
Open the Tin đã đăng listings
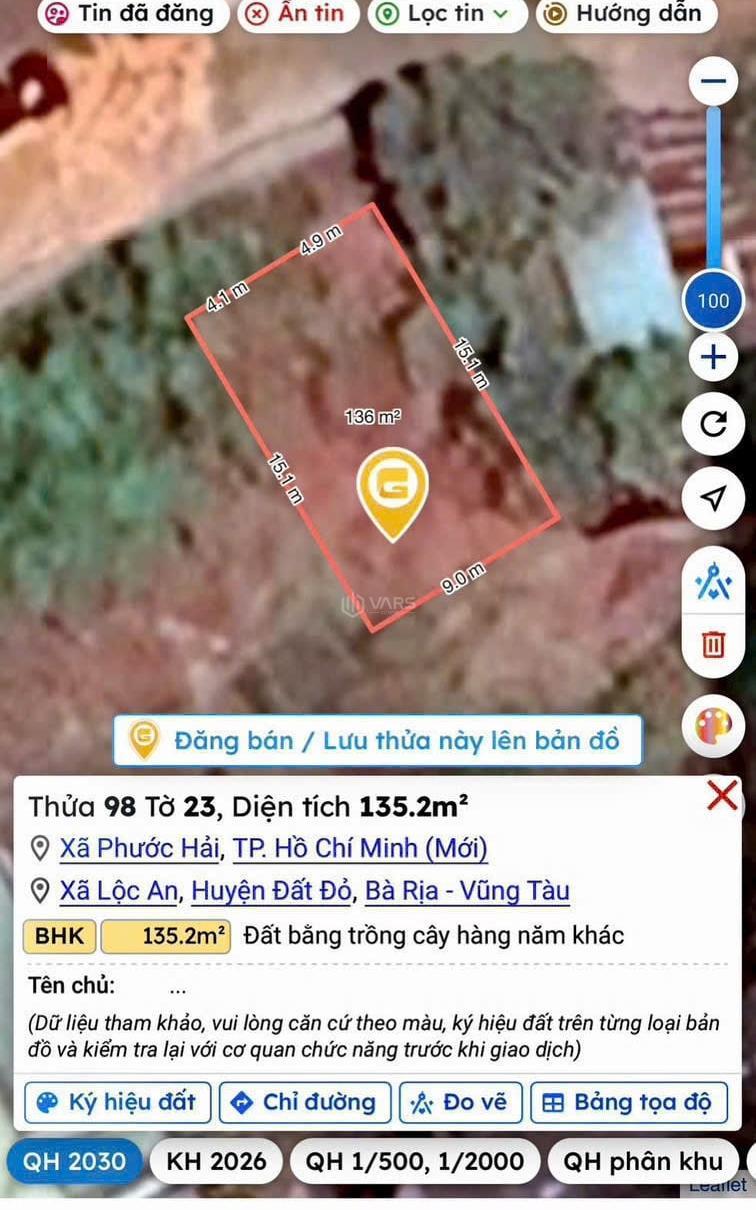130,13
